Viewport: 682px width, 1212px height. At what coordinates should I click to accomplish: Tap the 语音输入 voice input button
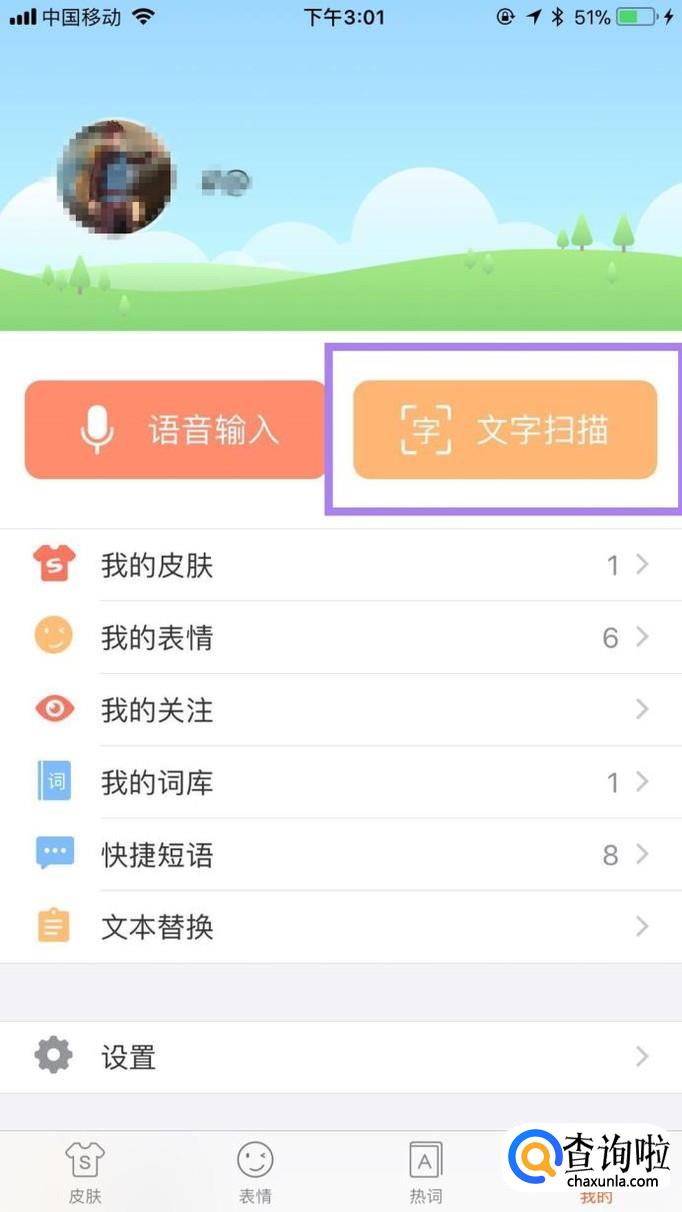pos(175,430)
